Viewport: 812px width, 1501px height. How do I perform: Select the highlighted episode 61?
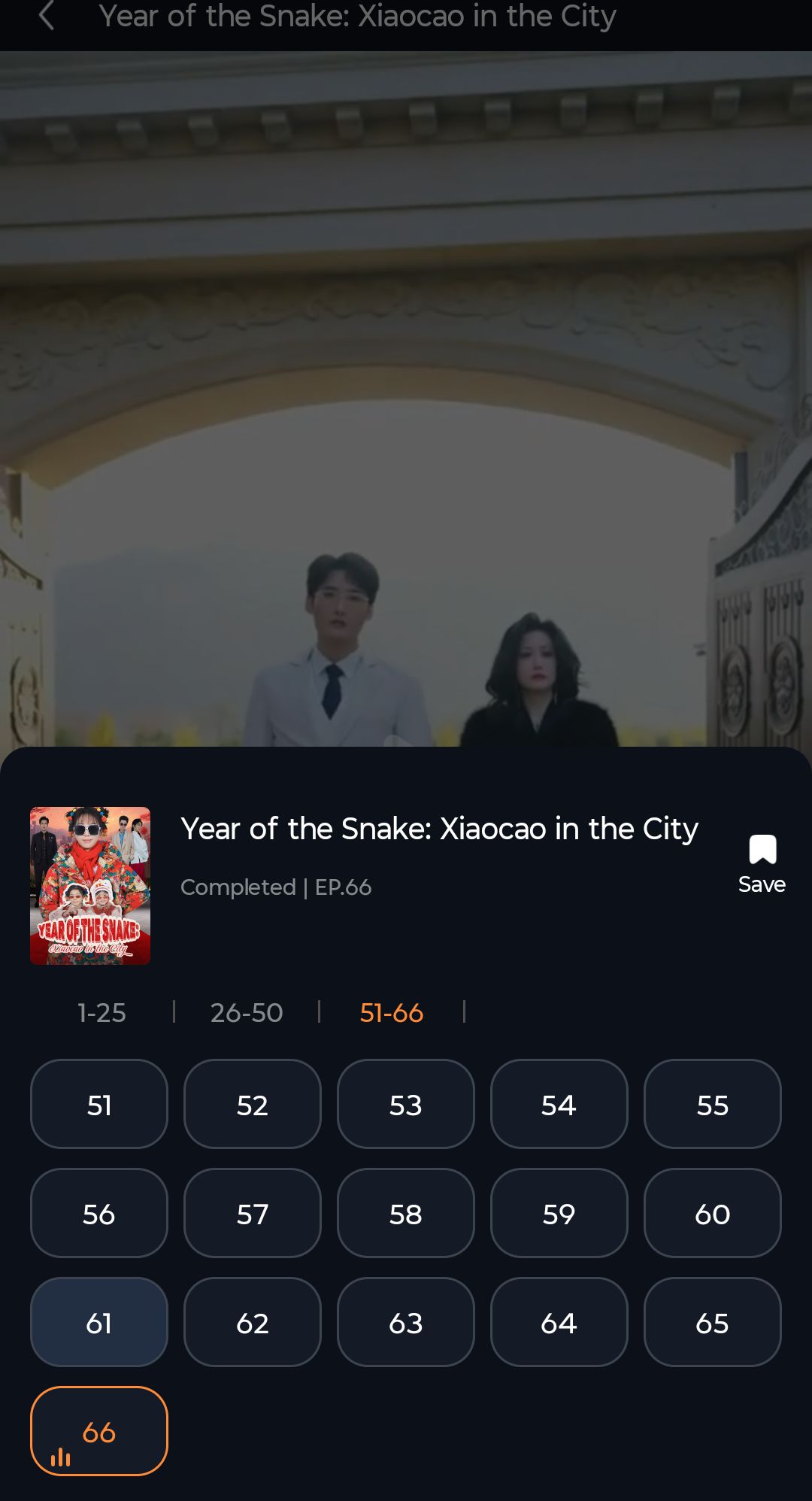click(x=98, y=1321)
